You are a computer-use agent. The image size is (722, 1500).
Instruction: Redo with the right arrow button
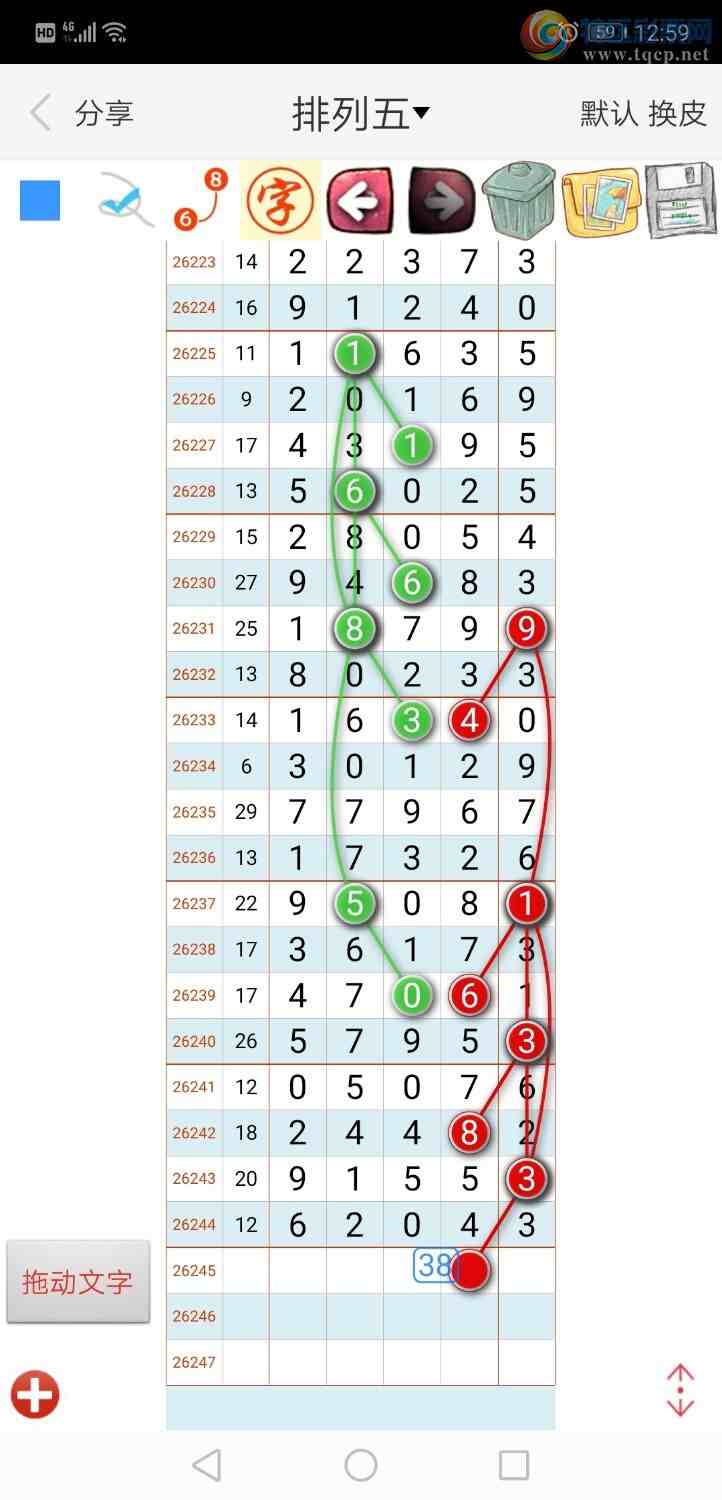coord(441,201)
